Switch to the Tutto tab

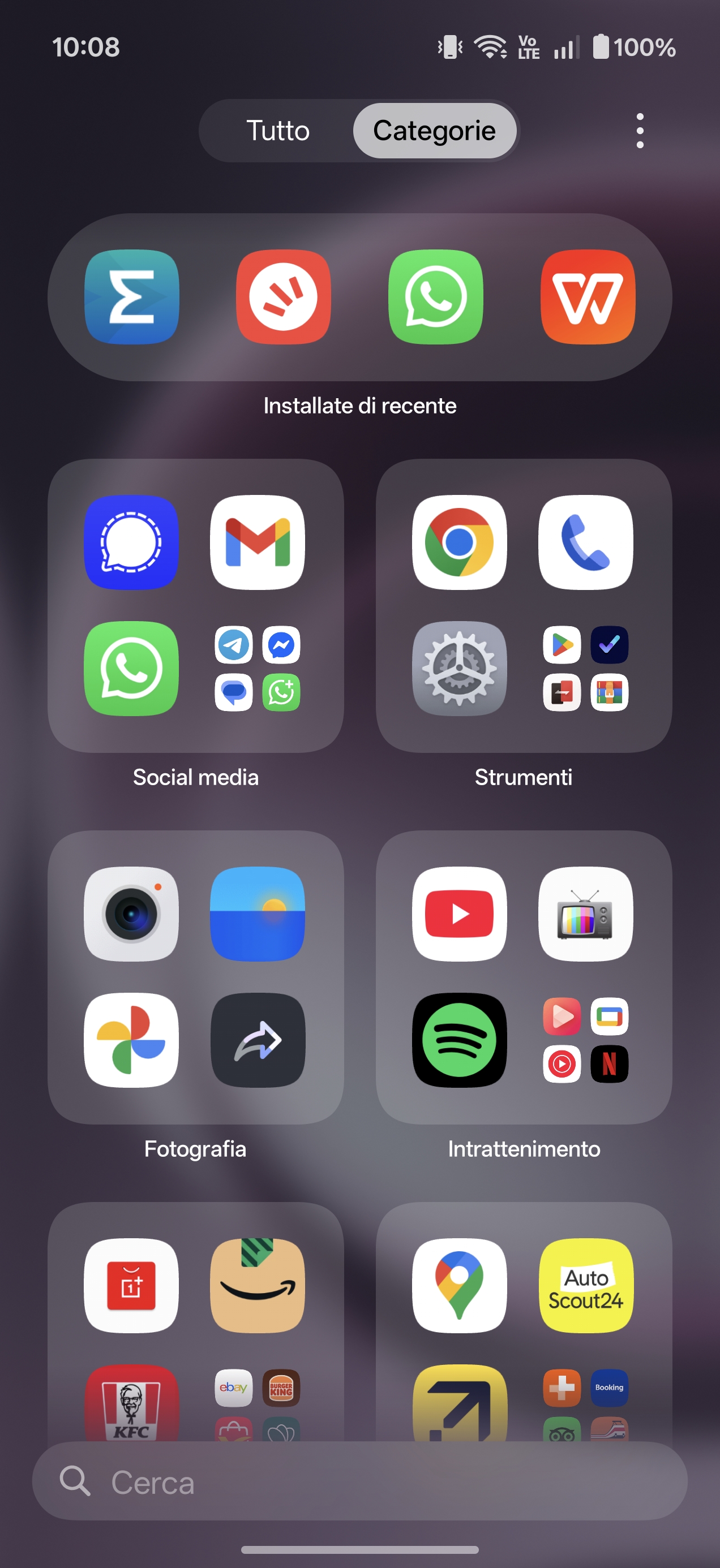click(278, 131)
